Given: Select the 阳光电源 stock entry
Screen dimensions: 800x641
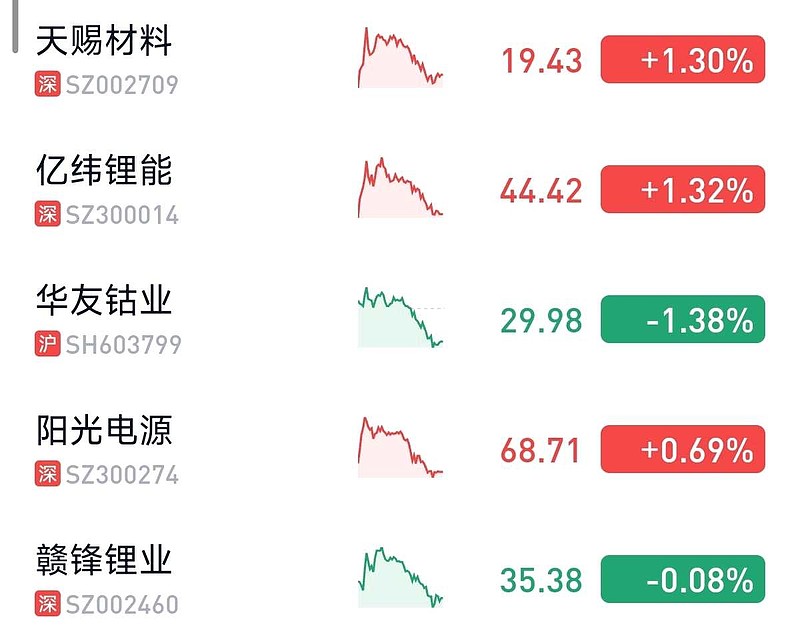Looking at the screenshot, I should [x=105, y=431].
